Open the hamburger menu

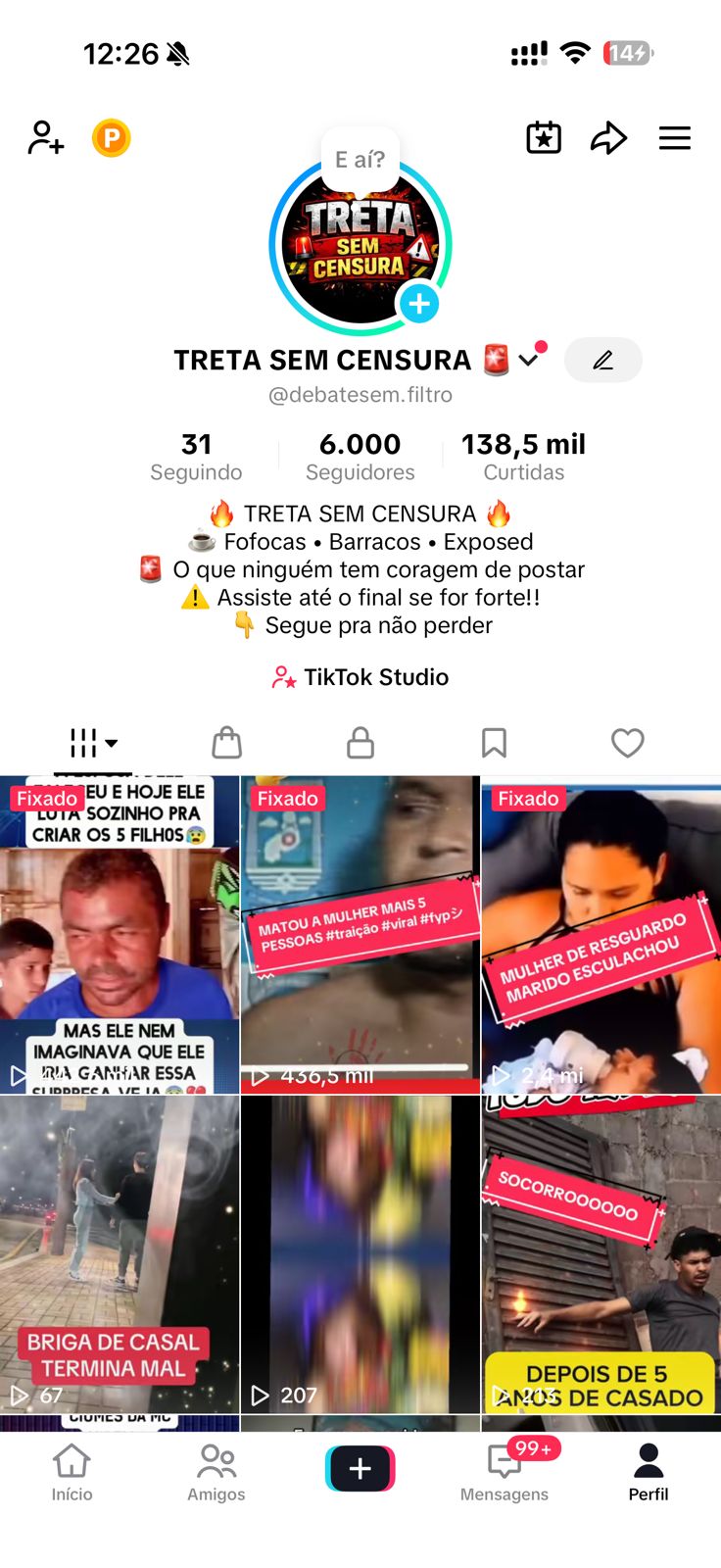pyautogui.click(x=674, y=138)
